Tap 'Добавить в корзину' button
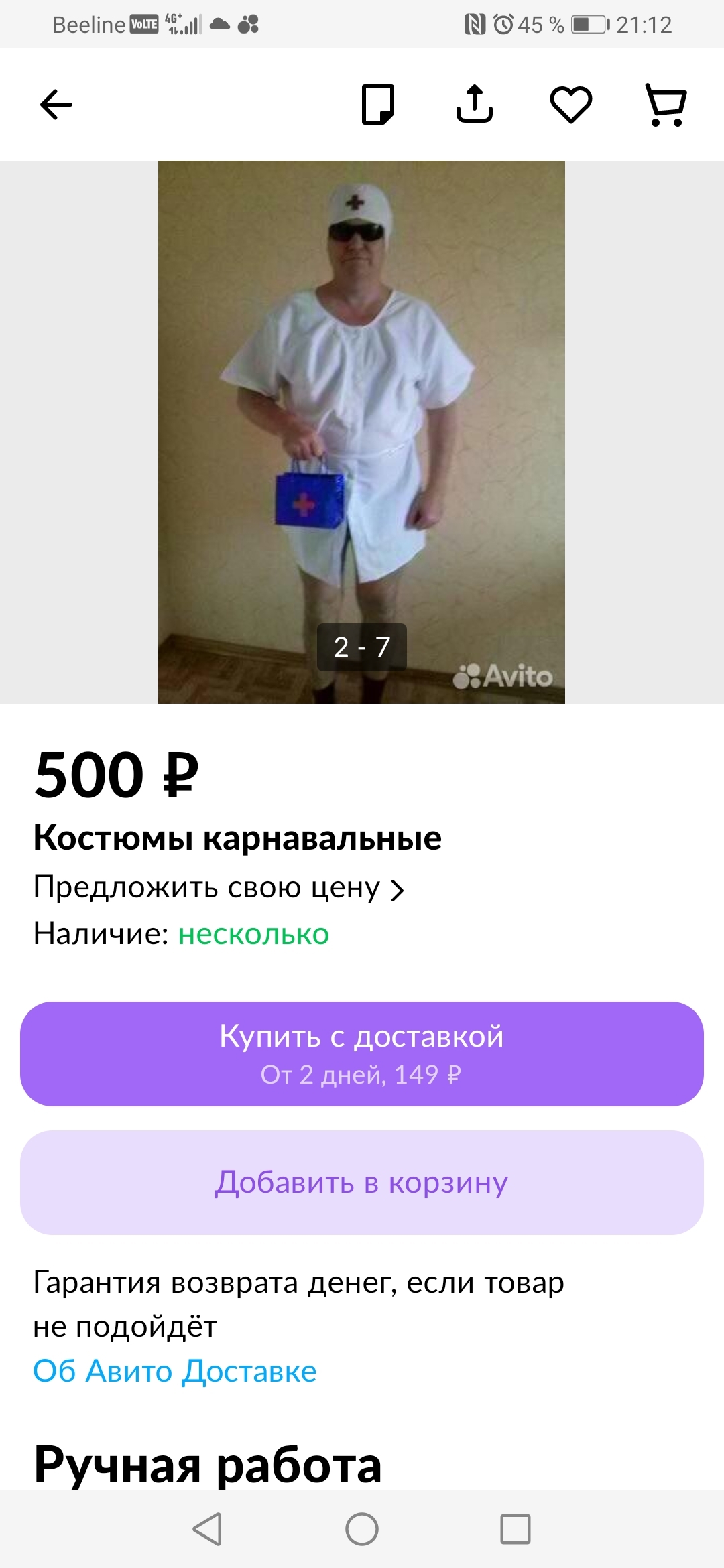The image size is (724, 1568). tap(362, 1183)
